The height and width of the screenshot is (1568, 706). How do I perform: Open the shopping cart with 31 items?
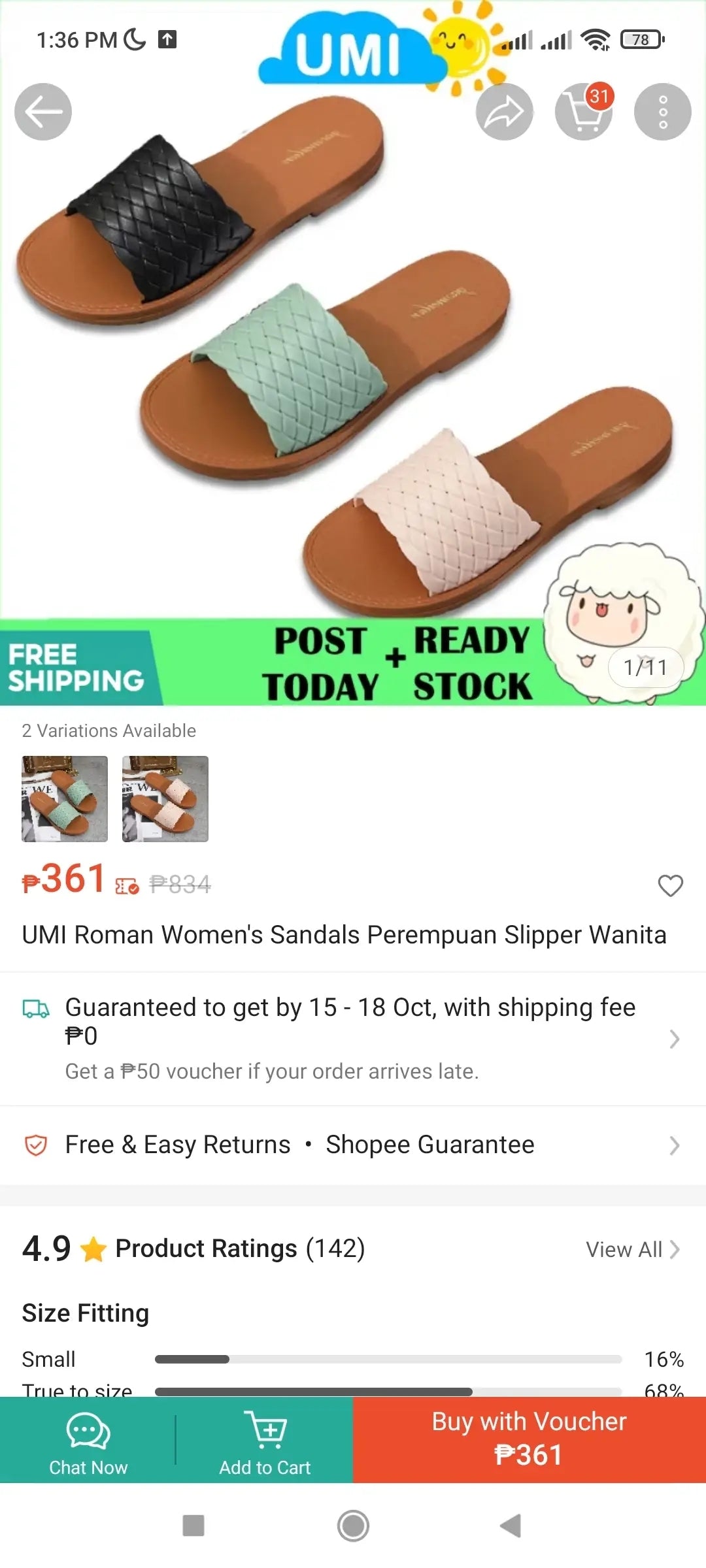click(584, 112)
